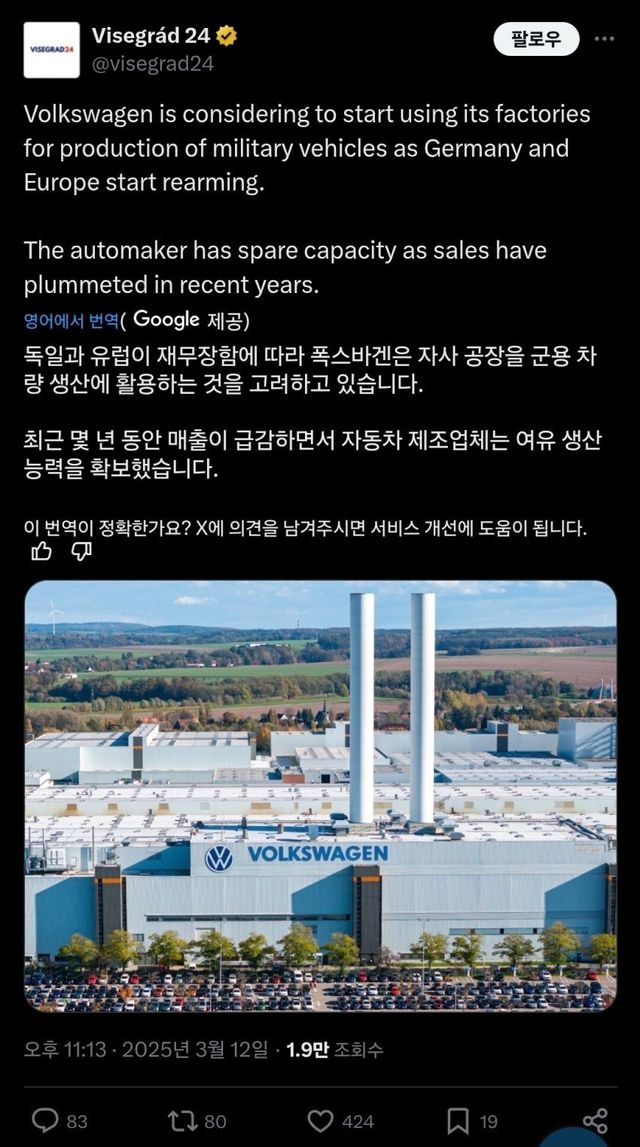This screenshot has height=1147, width=640.
Task: Share the post with the share icon
Action: 595,1120
